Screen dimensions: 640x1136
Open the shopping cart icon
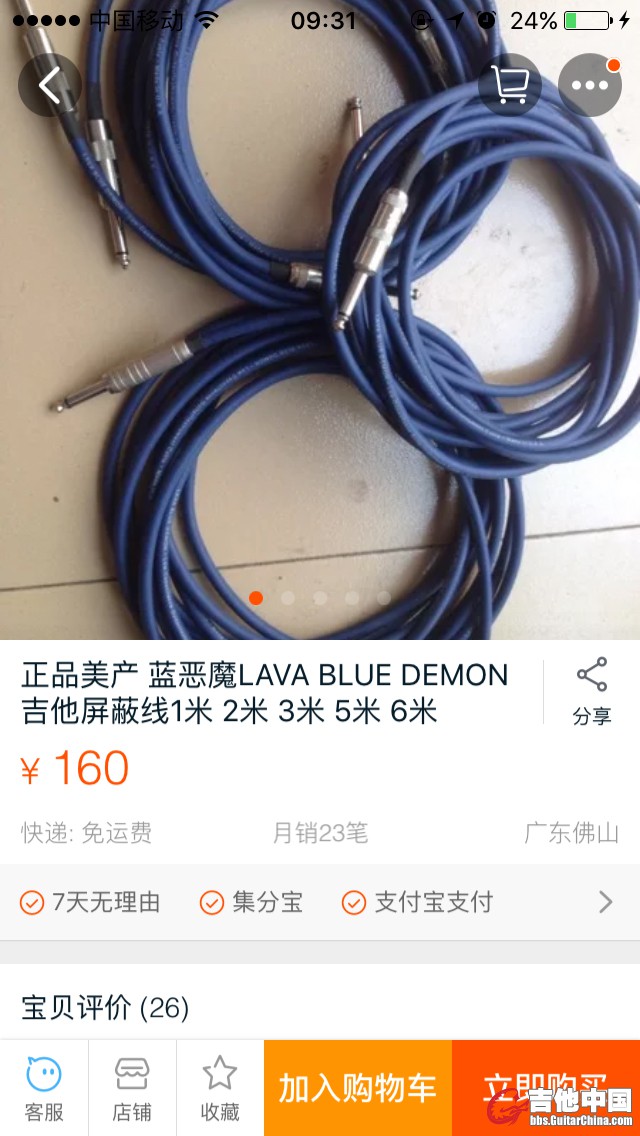coord(510,85)
